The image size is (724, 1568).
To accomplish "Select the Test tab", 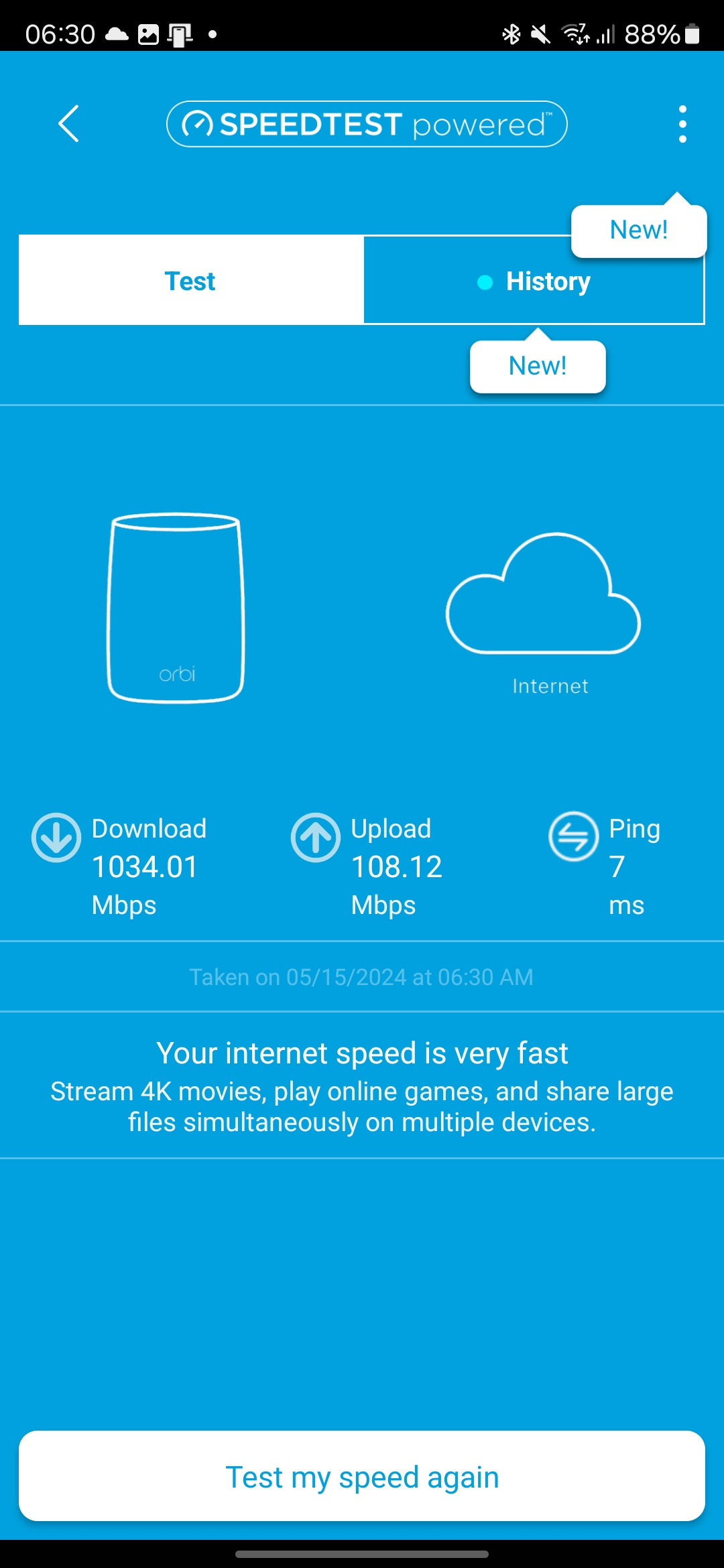I will click(191, 281).
